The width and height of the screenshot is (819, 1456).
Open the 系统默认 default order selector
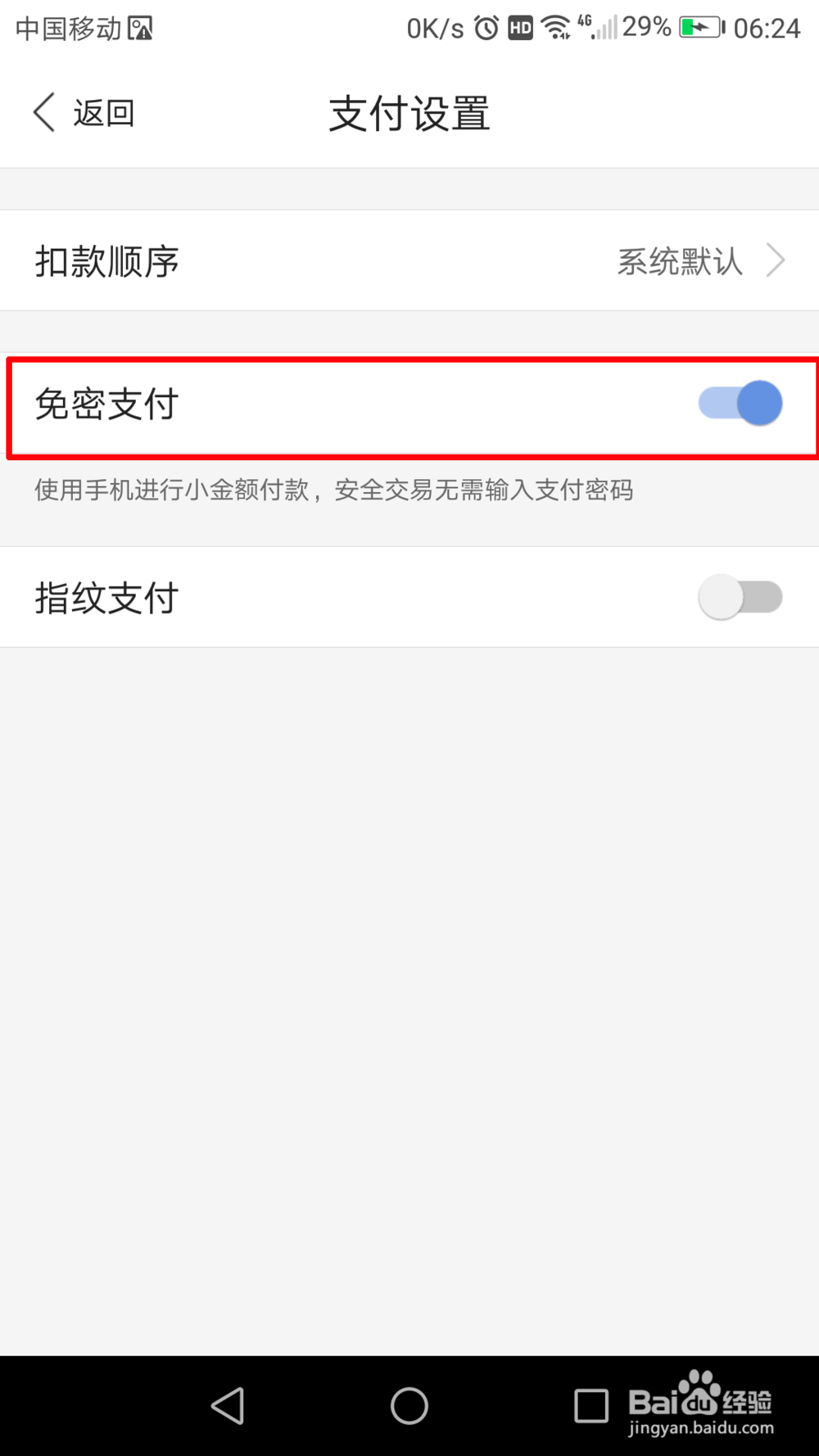coord(680,260)
